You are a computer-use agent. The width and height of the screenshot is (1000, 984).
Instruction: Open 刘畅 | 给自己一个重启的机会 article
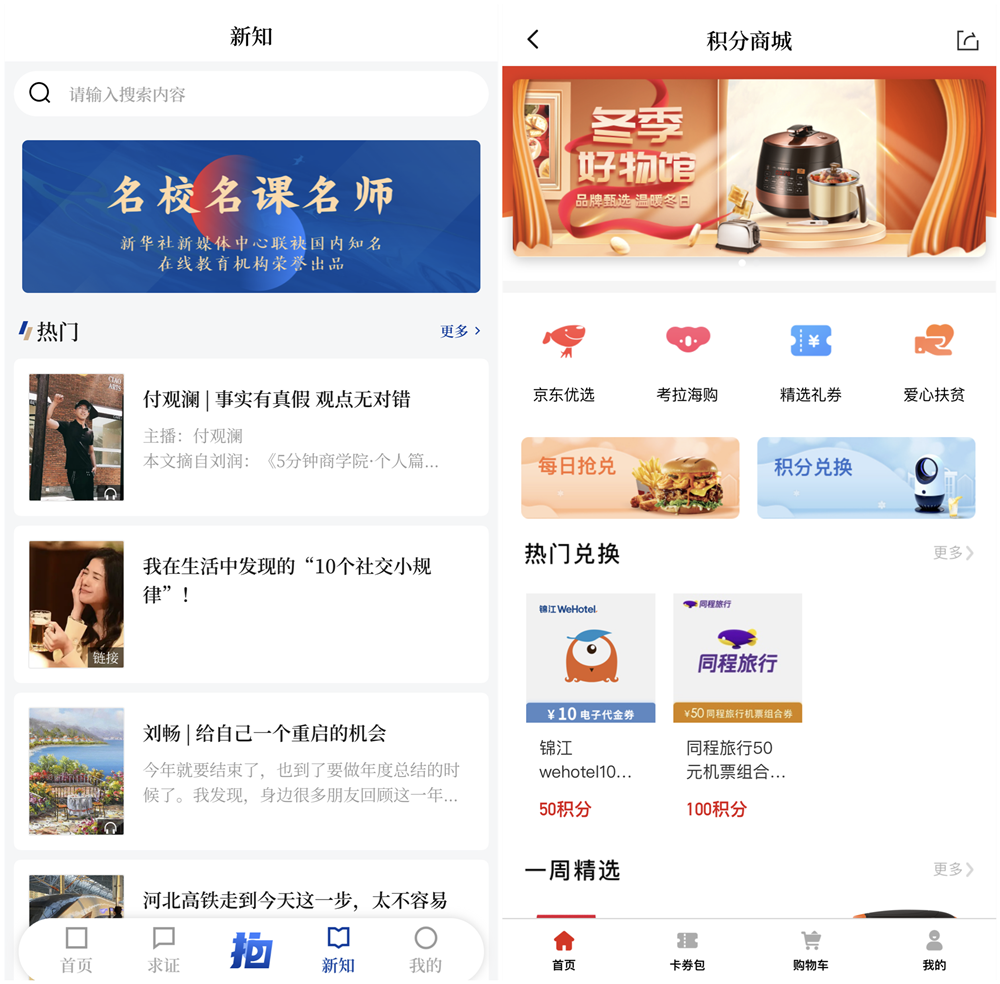[x=264, y=733]
